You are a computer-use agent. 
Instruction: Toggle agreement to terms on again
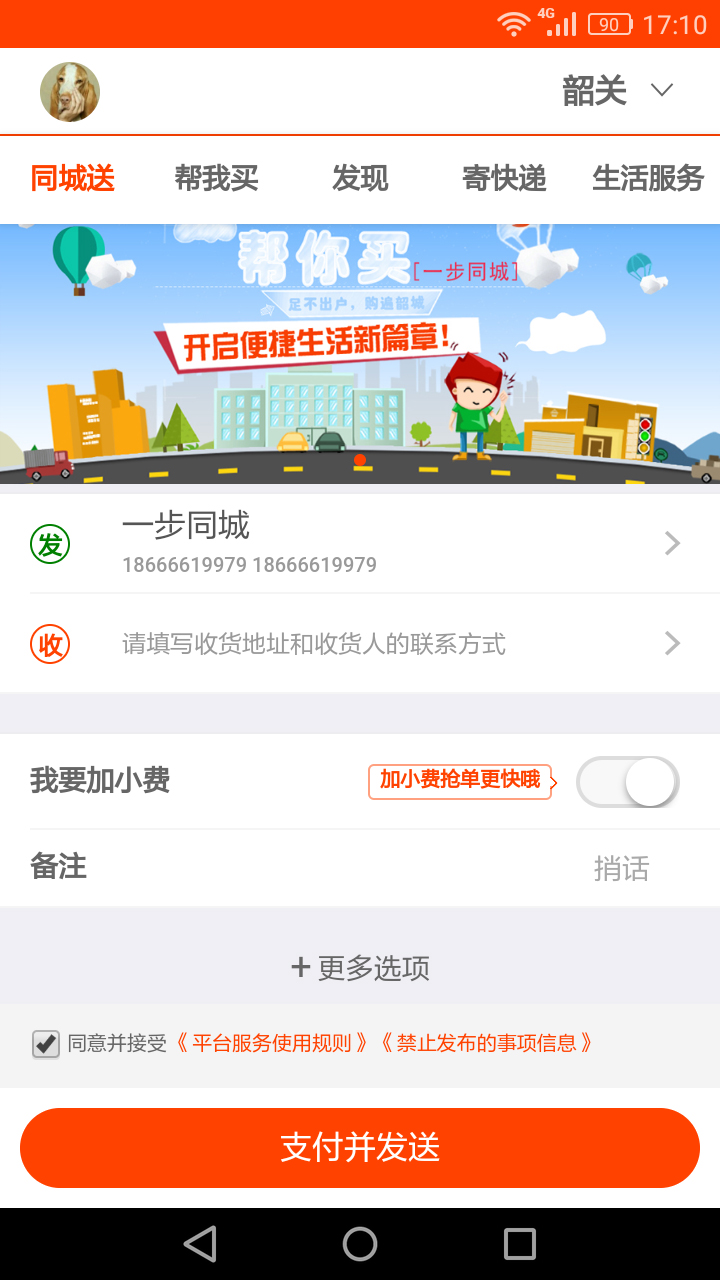(42, 1042)
